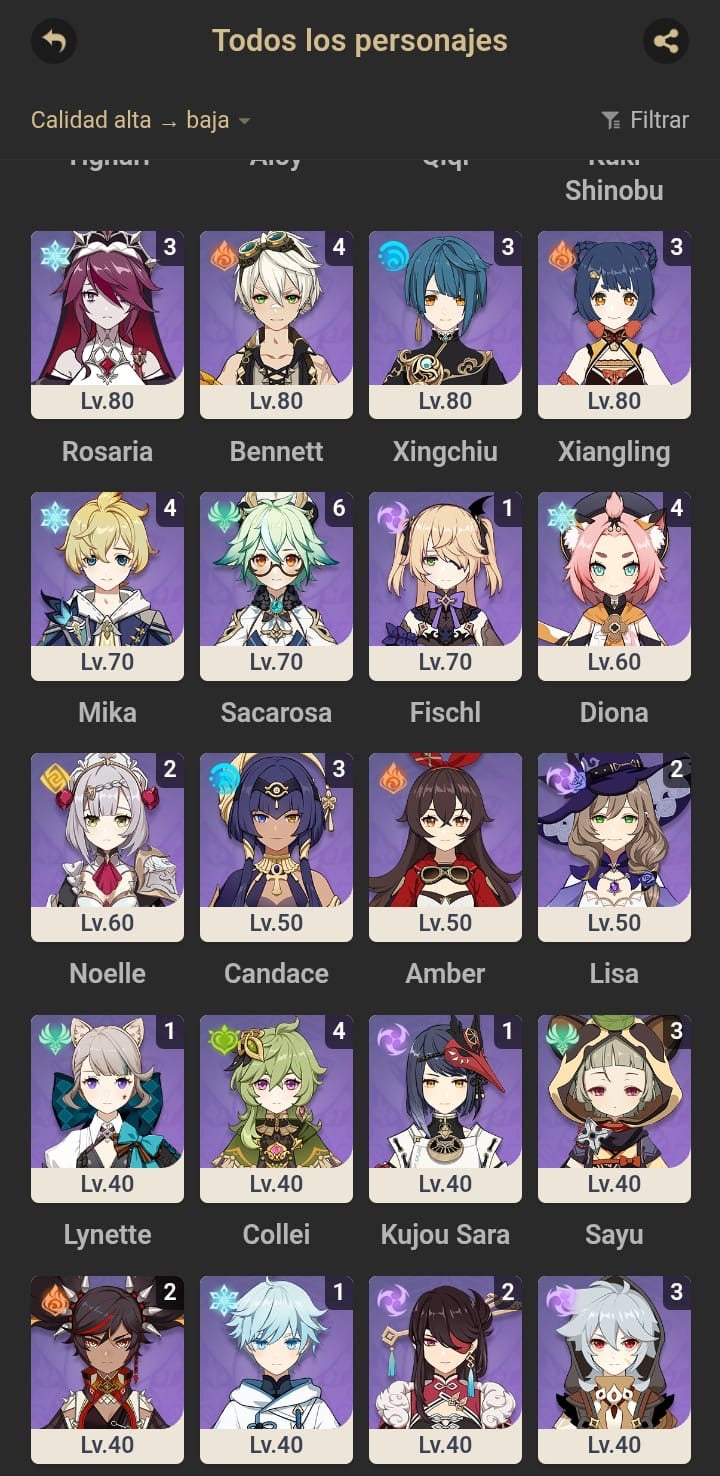Open Rosaria's character card
720x1476 pixels.
107,325
